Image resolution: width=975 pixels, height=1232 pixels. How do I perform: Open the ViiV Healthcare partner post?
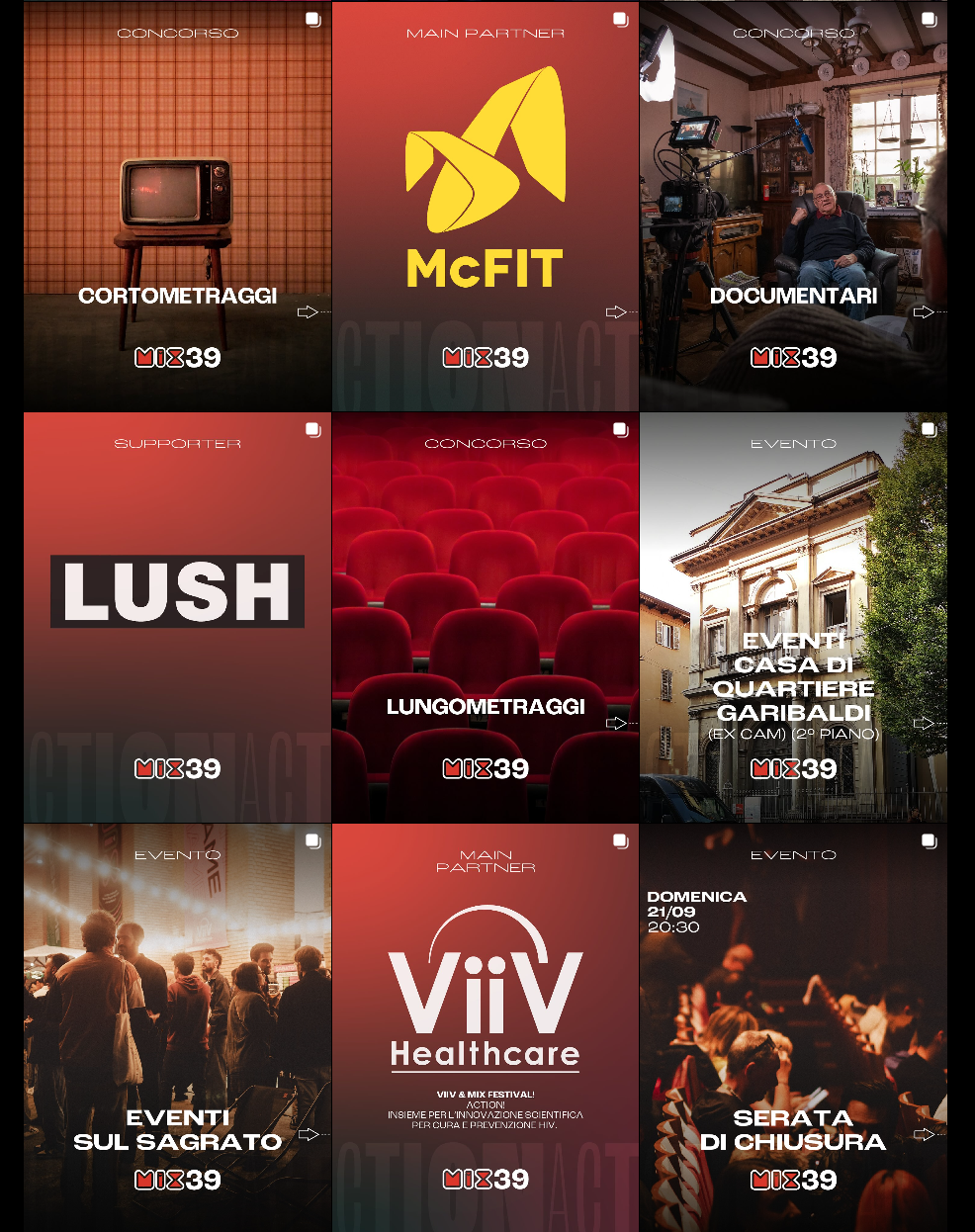click(485, 1028)
